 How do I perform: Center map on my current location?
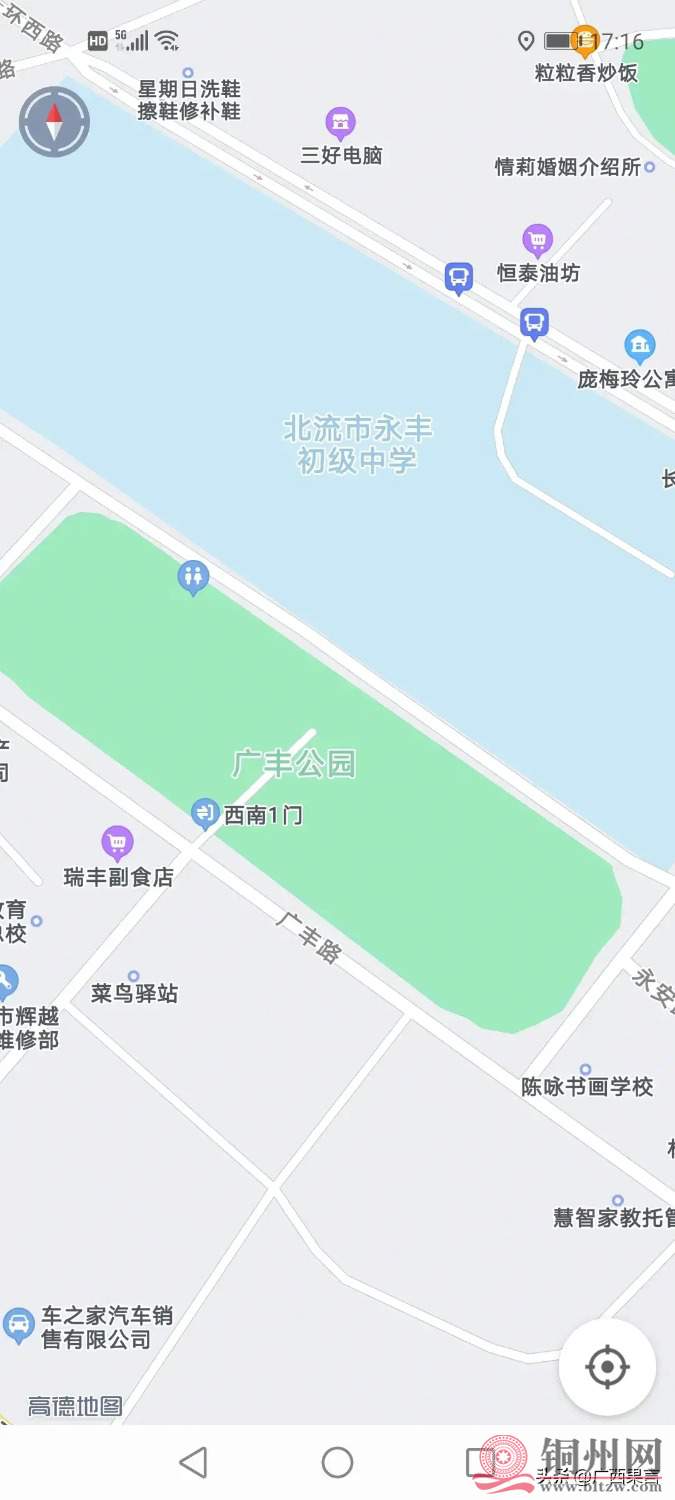[607, 1366]
